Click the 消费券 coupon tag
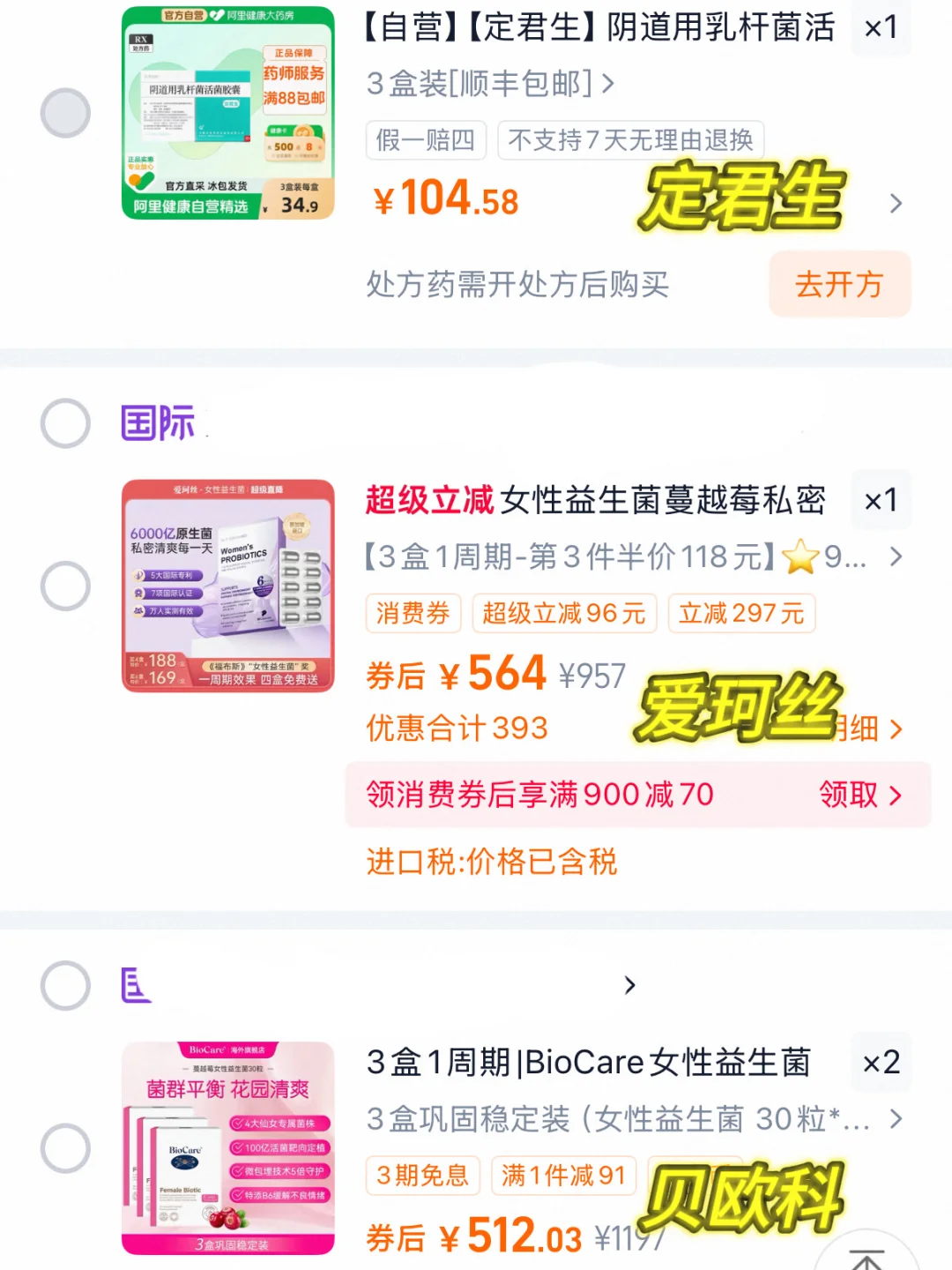Viewport: 952px width, 1270px height. [x=413, y=613]
